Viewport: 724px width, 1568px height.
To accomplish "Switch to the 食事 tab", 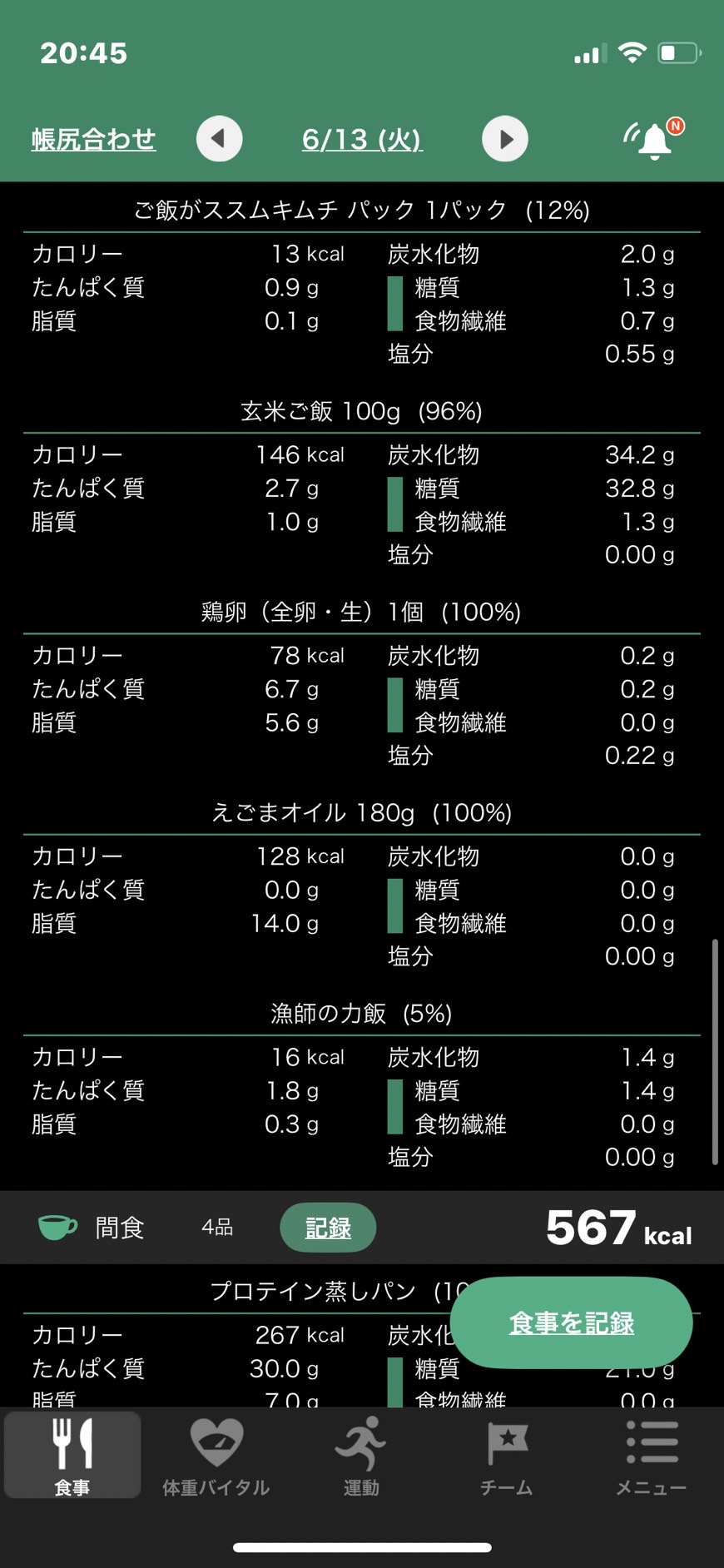I will click(x=72, y=1456).
